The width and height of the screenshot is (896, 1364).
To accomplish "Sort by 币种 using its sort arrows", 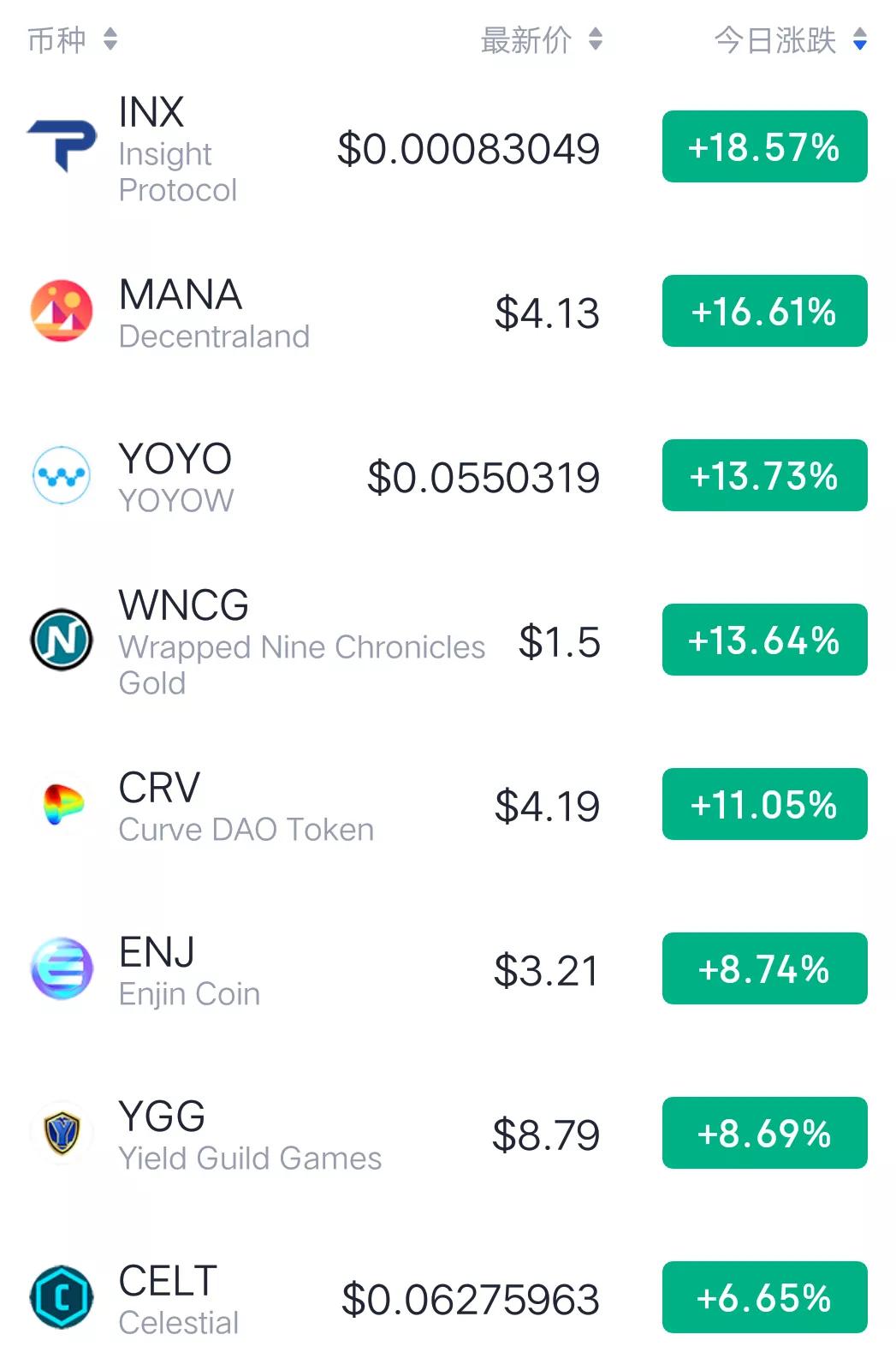I will (x=110, y=39).
